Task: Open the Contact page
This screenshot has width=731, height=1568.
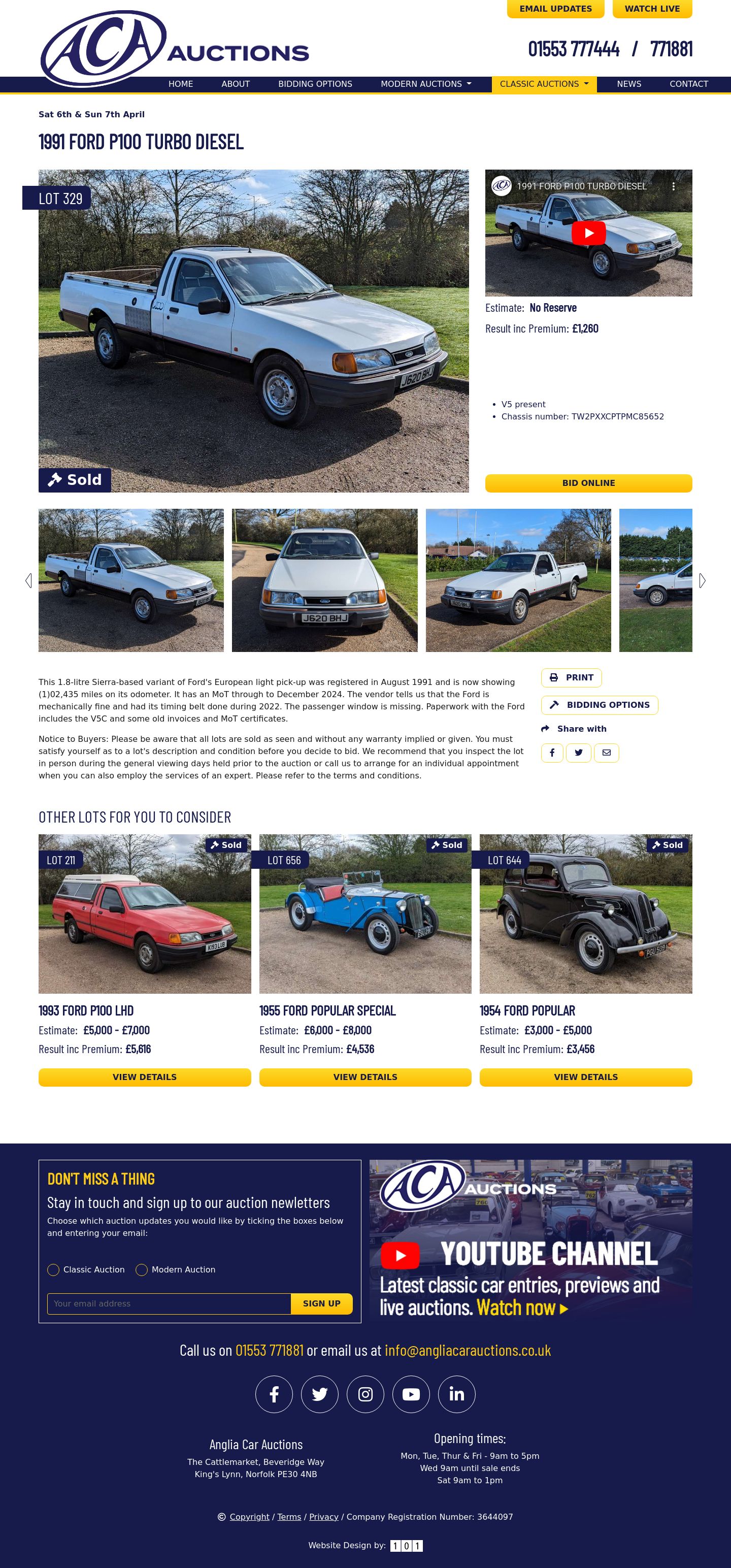Action: click(x=688, y=84)
